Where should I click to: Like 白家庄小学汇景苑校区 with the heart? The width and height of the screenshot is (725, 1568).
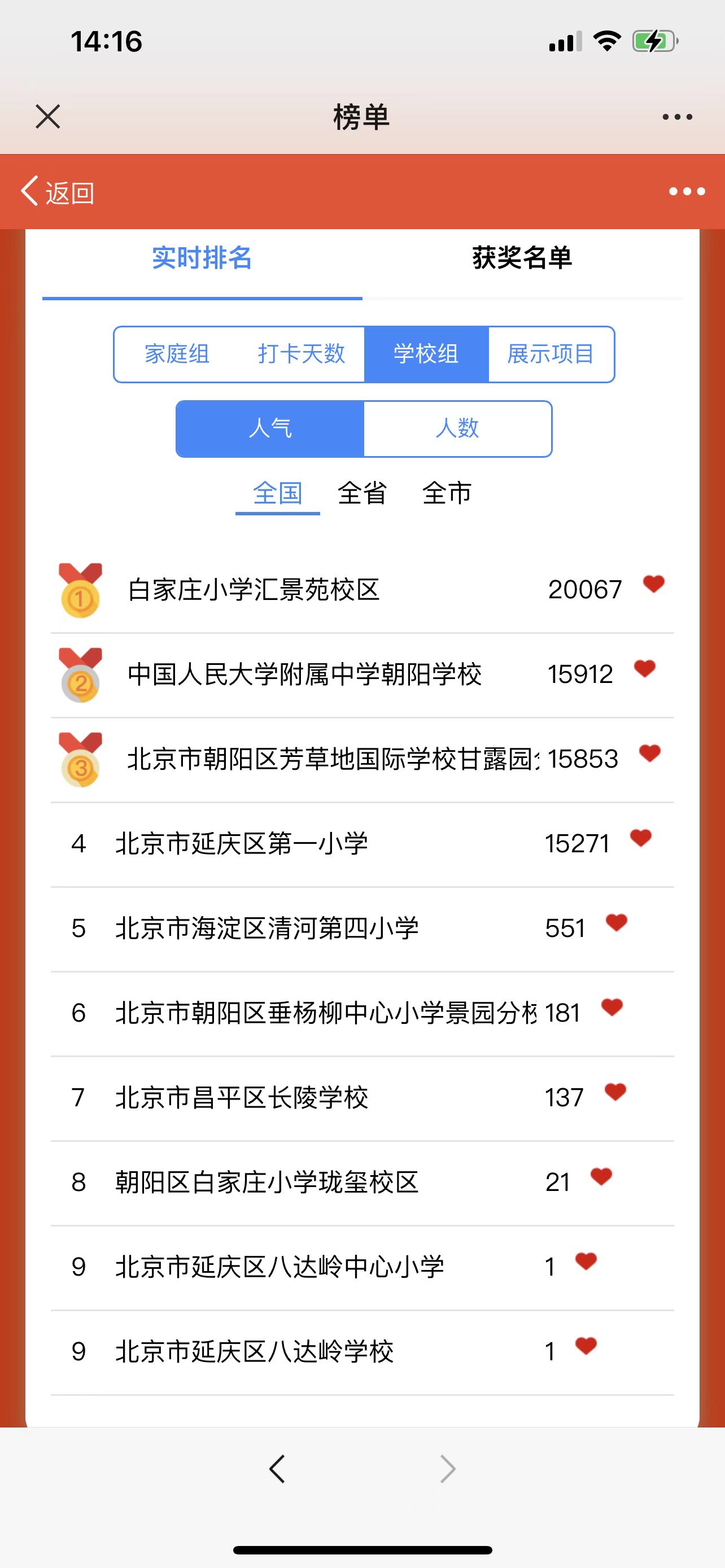pyautogui.click(x=654, y=584)
